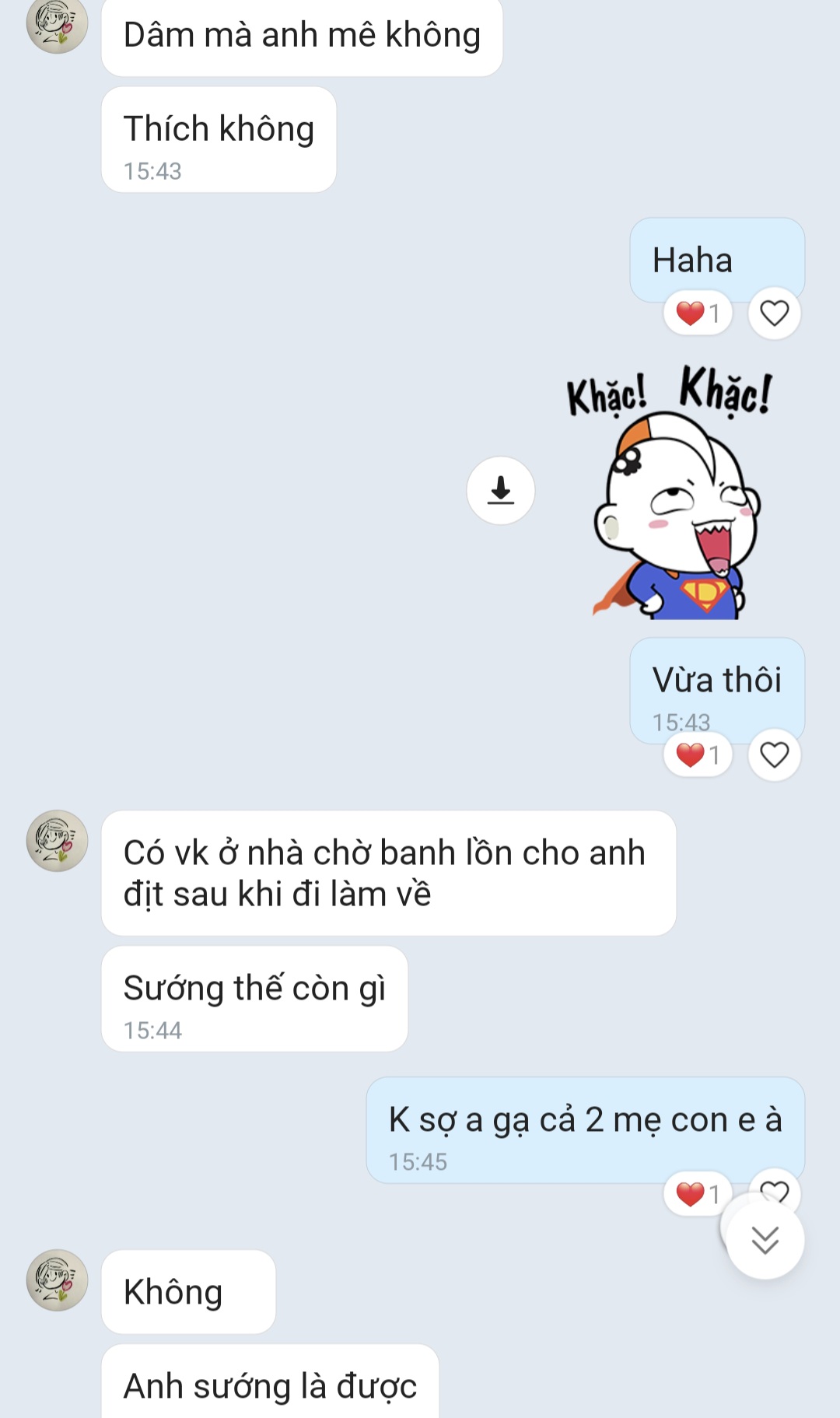Tap the heart icon beside the Haha message
Viewport: 840px width, 1418px height.
(x=774, y=313)
